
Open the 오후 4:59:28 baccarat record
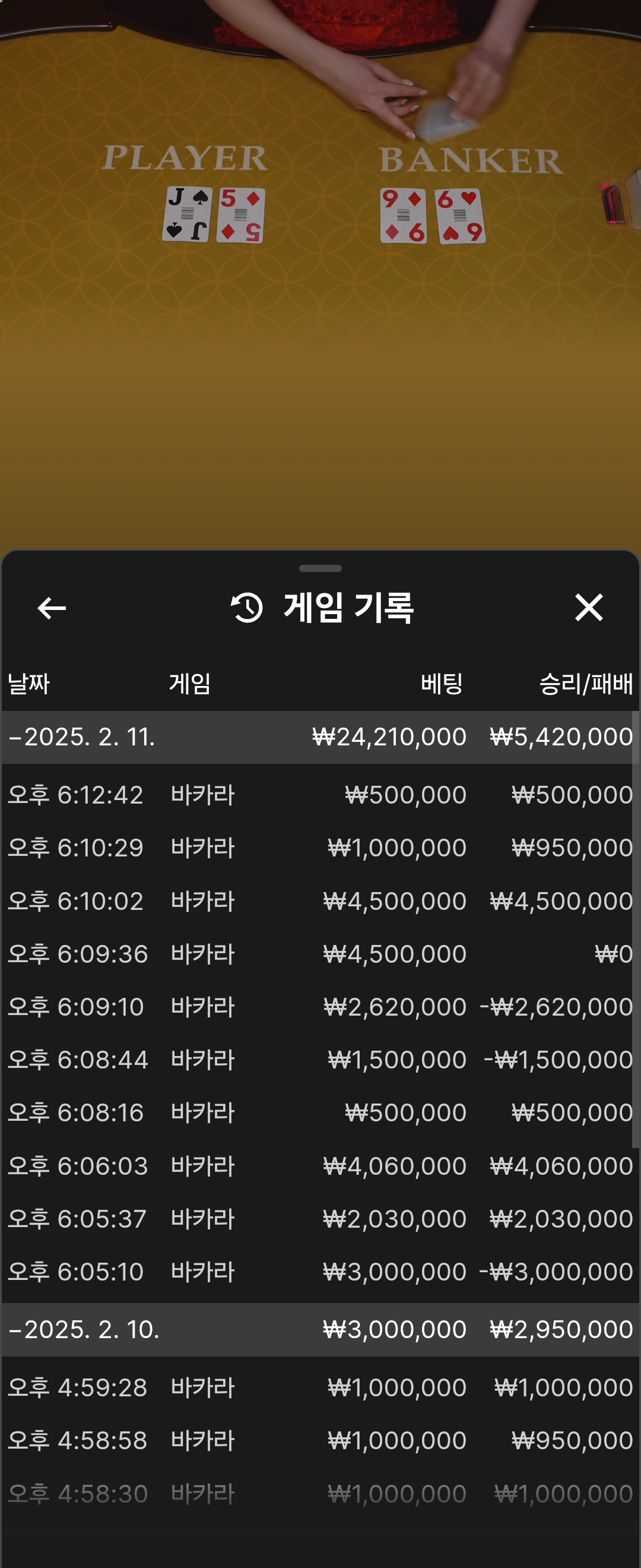[320, 1387]
